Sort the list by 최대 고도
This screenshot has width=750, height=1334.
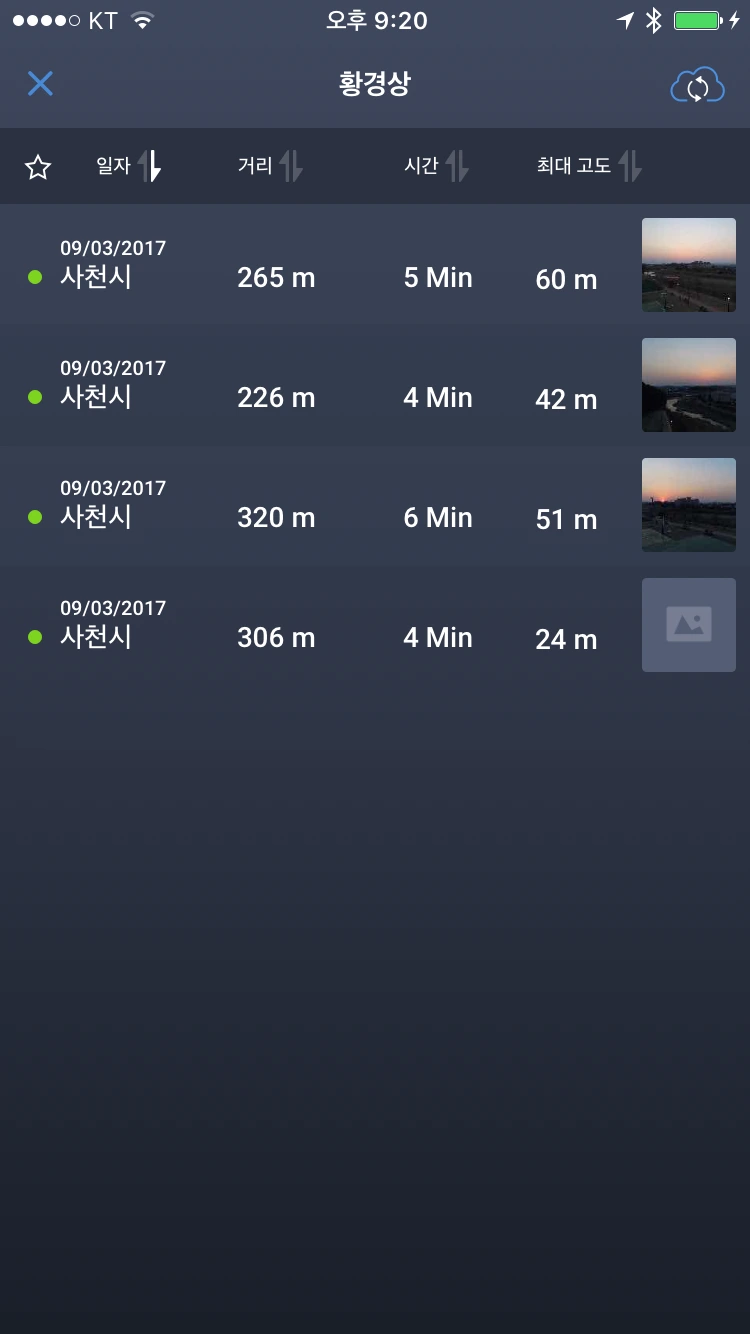[589, 166]
